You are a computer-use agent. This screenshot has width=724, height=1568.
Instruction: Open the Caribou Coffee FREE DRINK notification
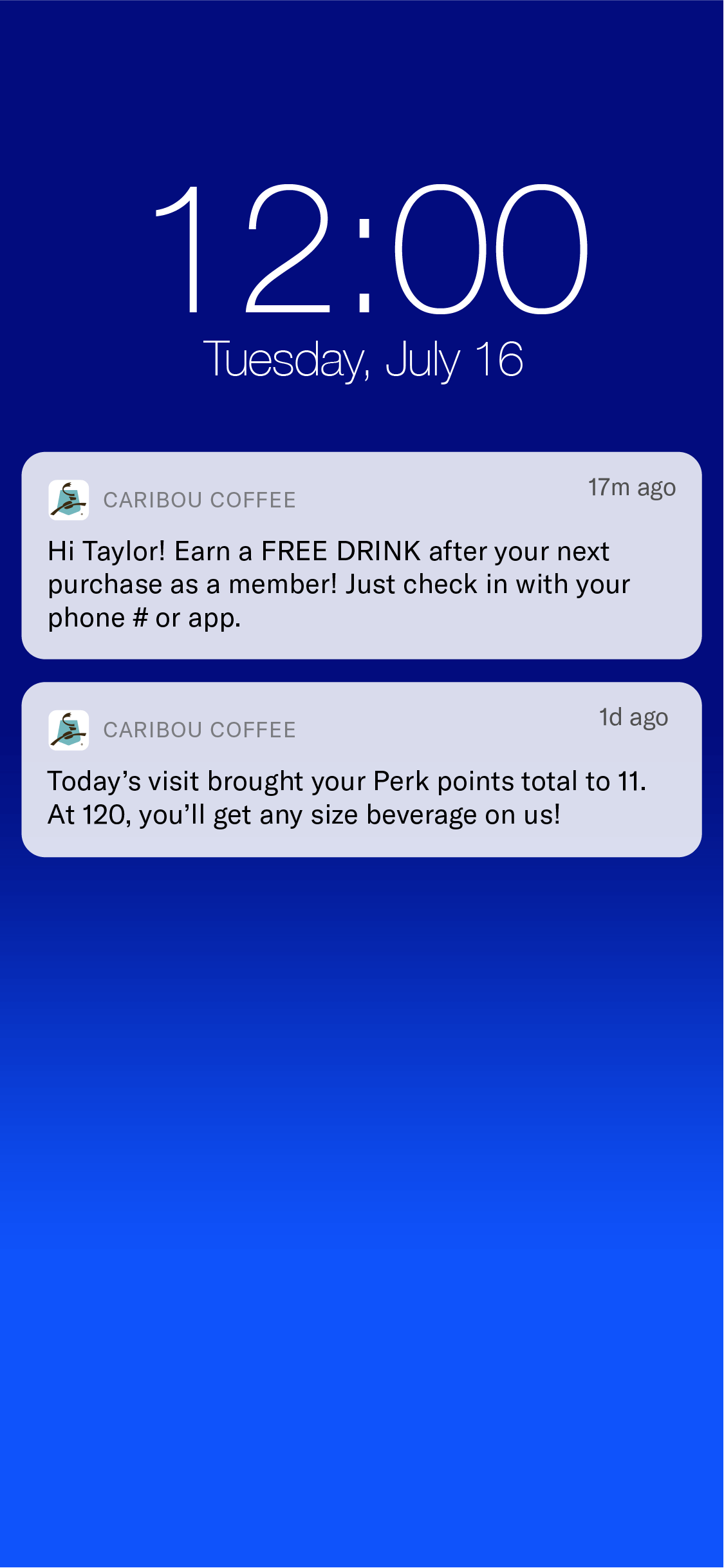click(x=361, y=555)
